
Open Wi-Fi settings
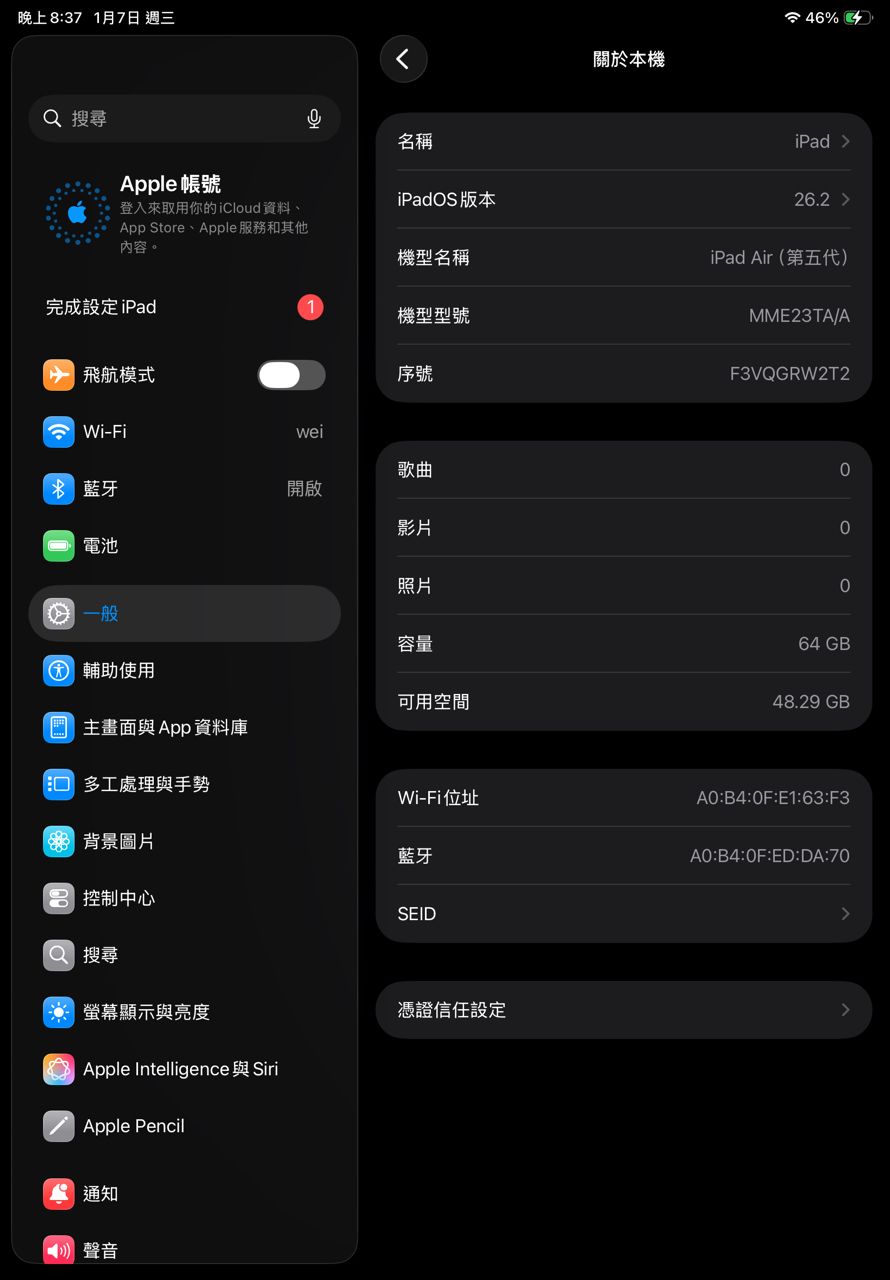184,432
